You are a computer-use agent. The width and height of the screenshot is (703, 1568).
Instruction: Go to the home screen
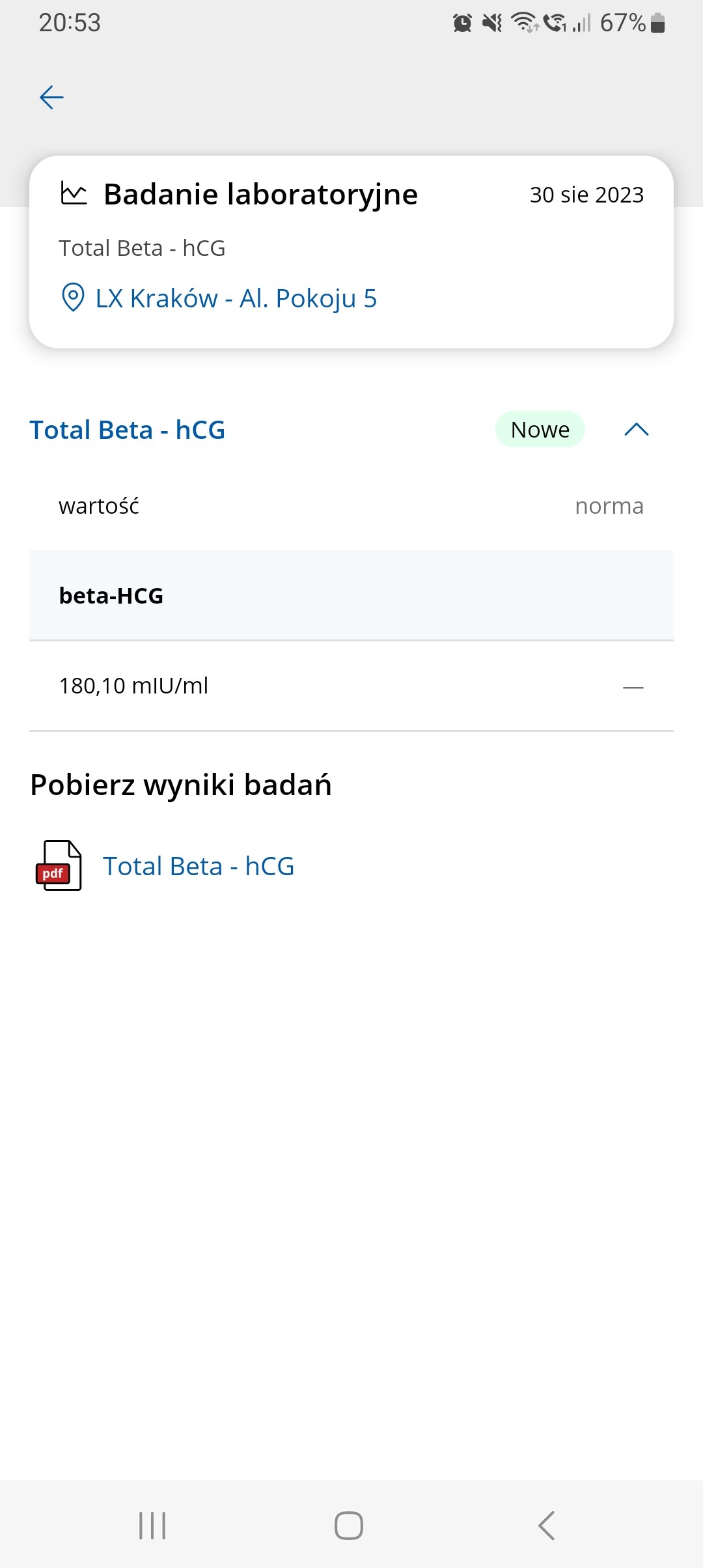(x=349, y=1525)
